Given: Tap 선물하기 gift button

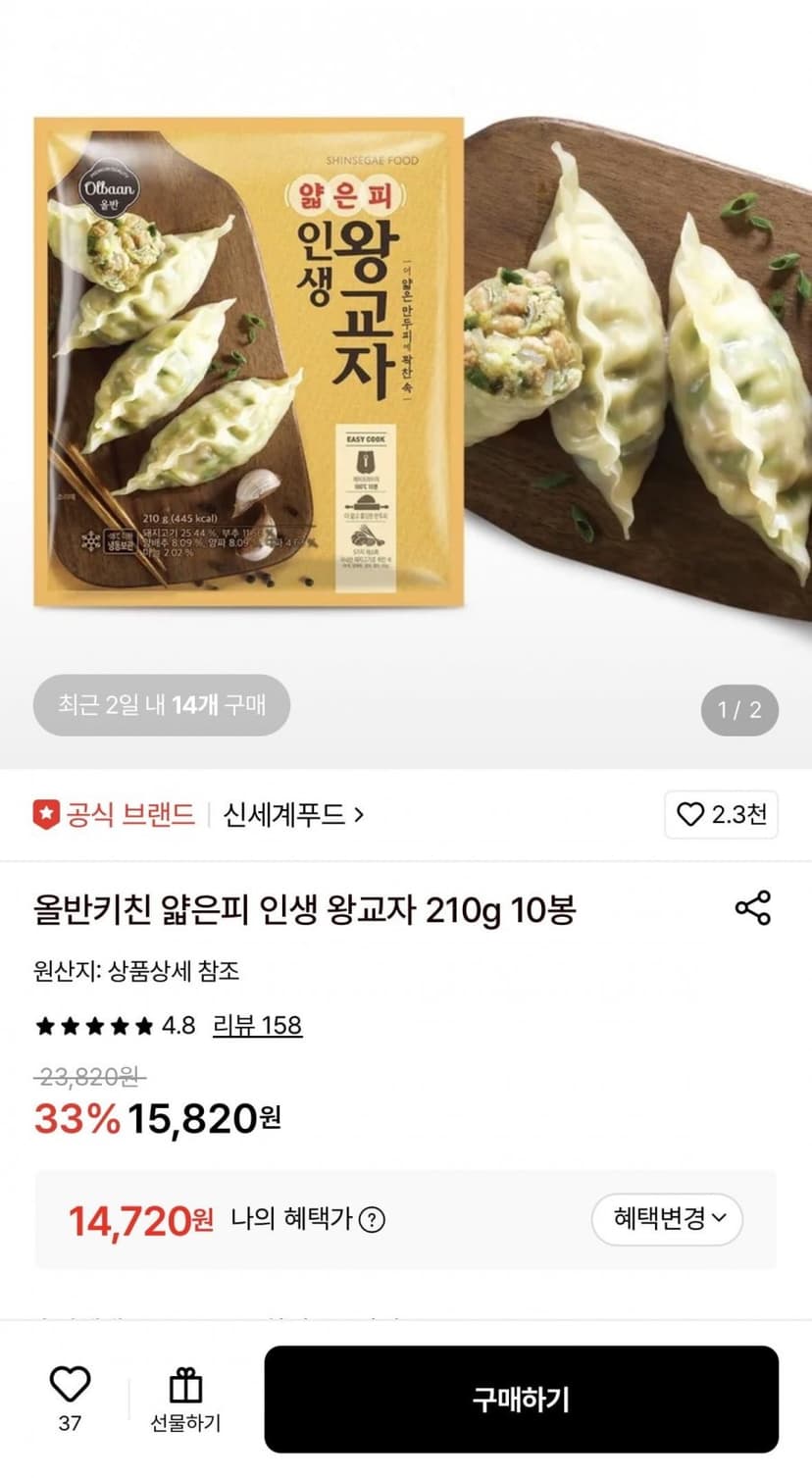Looking at the screenshot, I should (x=185, y=1401).
